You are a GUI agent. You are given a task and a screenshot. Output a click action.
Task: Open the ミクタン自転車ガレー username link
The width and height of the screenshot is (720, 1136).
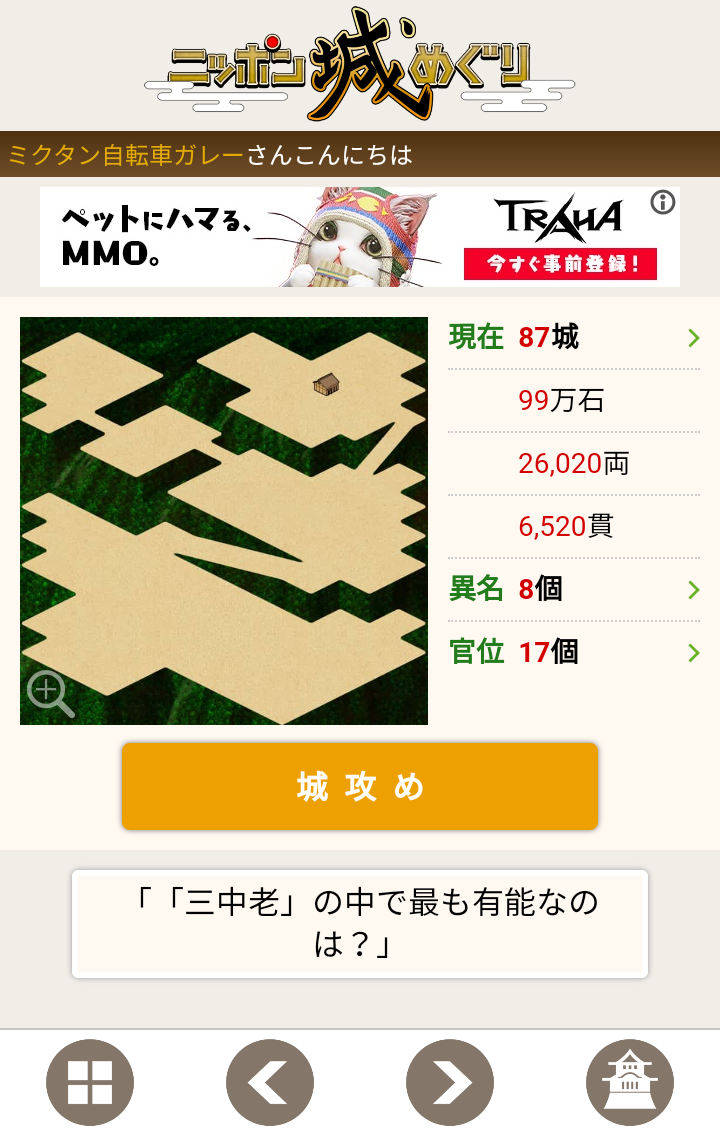pyautogui.click(x=126, y=155)
